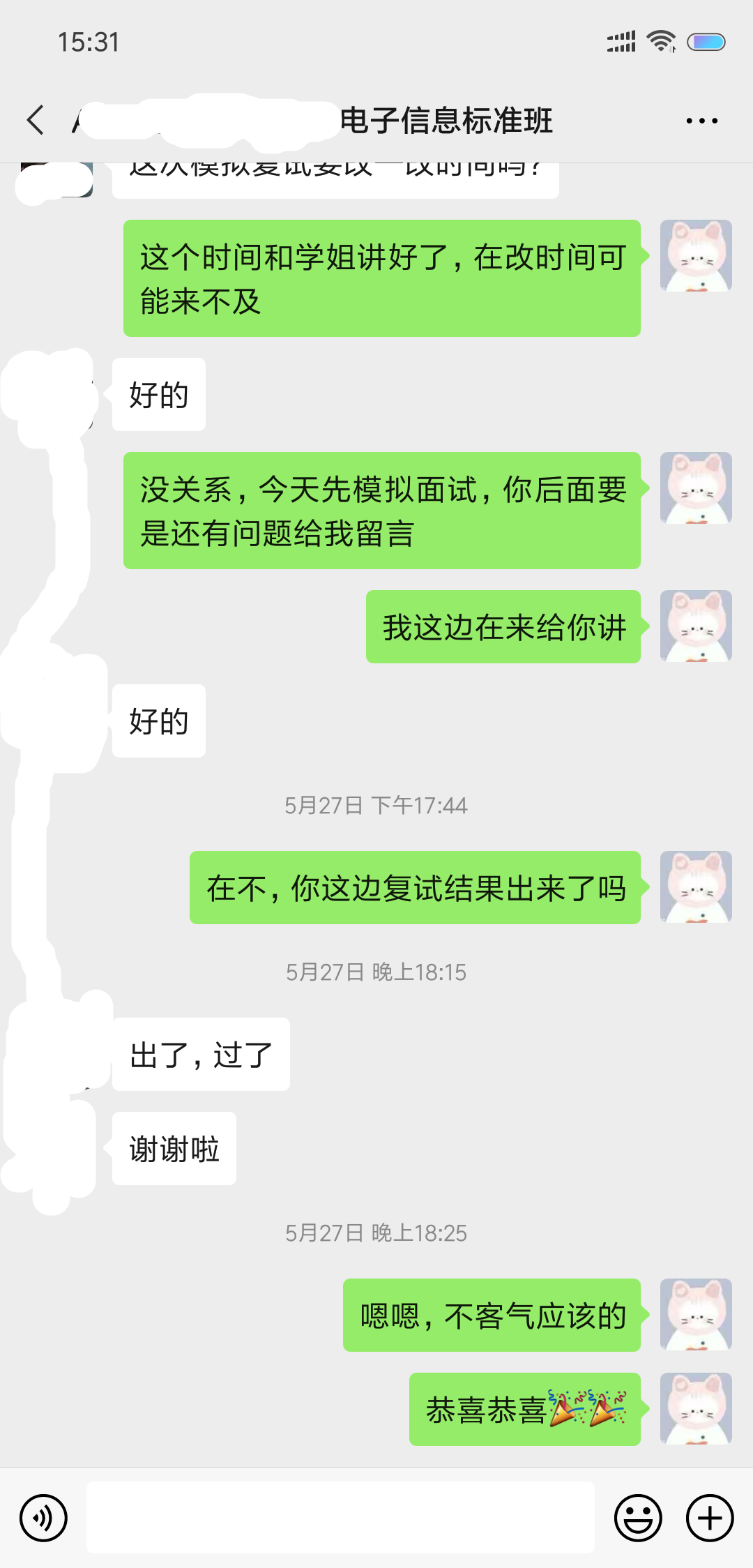Viewport: 753px width, 1568px height.
Task: Open sender avatar beside 恭喜恭喜 message
Action: (696, 1408)
